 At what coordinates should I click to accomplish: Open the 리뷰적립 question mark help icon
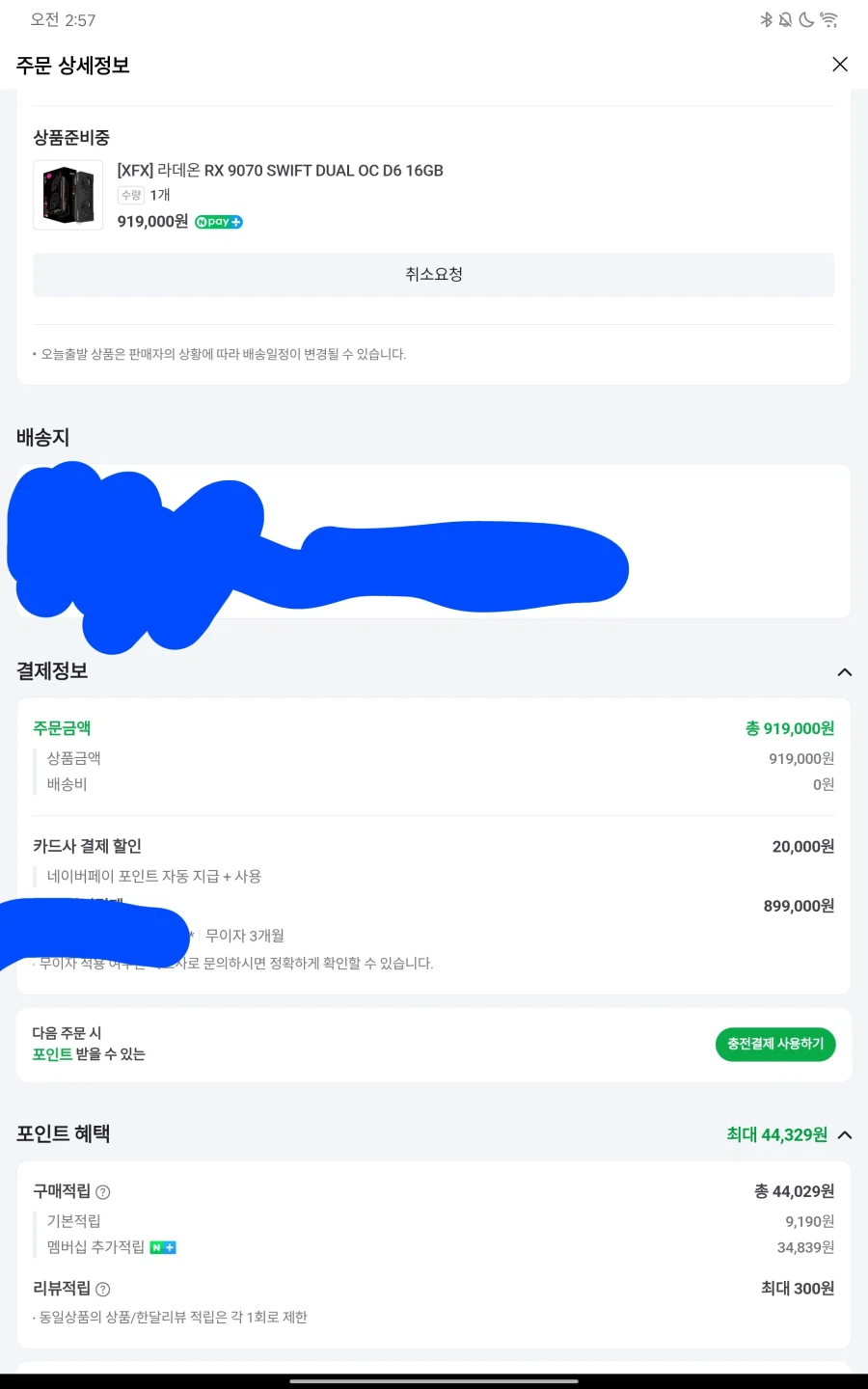coord(103,1289)
